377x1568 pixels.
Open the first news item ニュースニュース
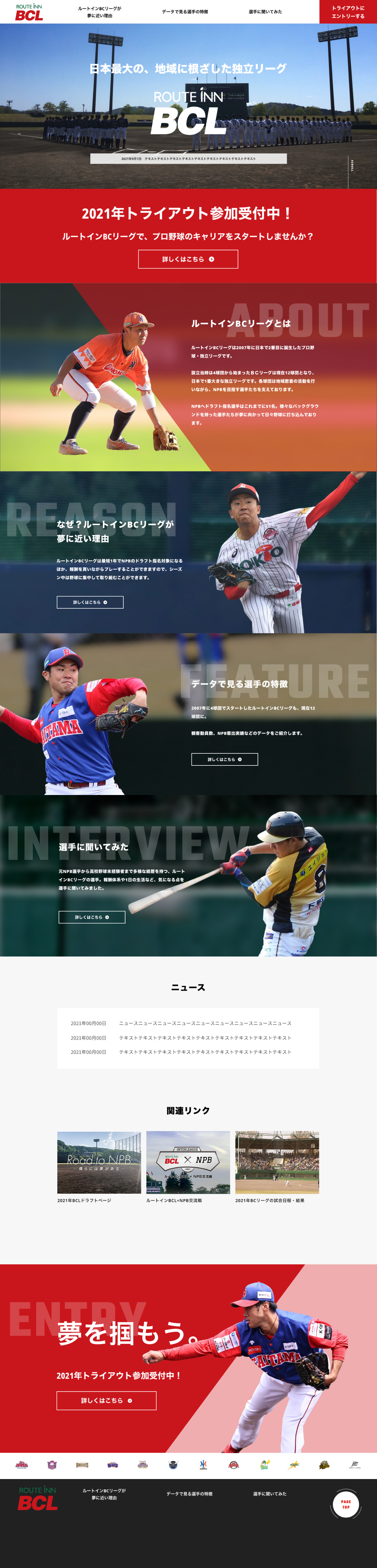205,1023
